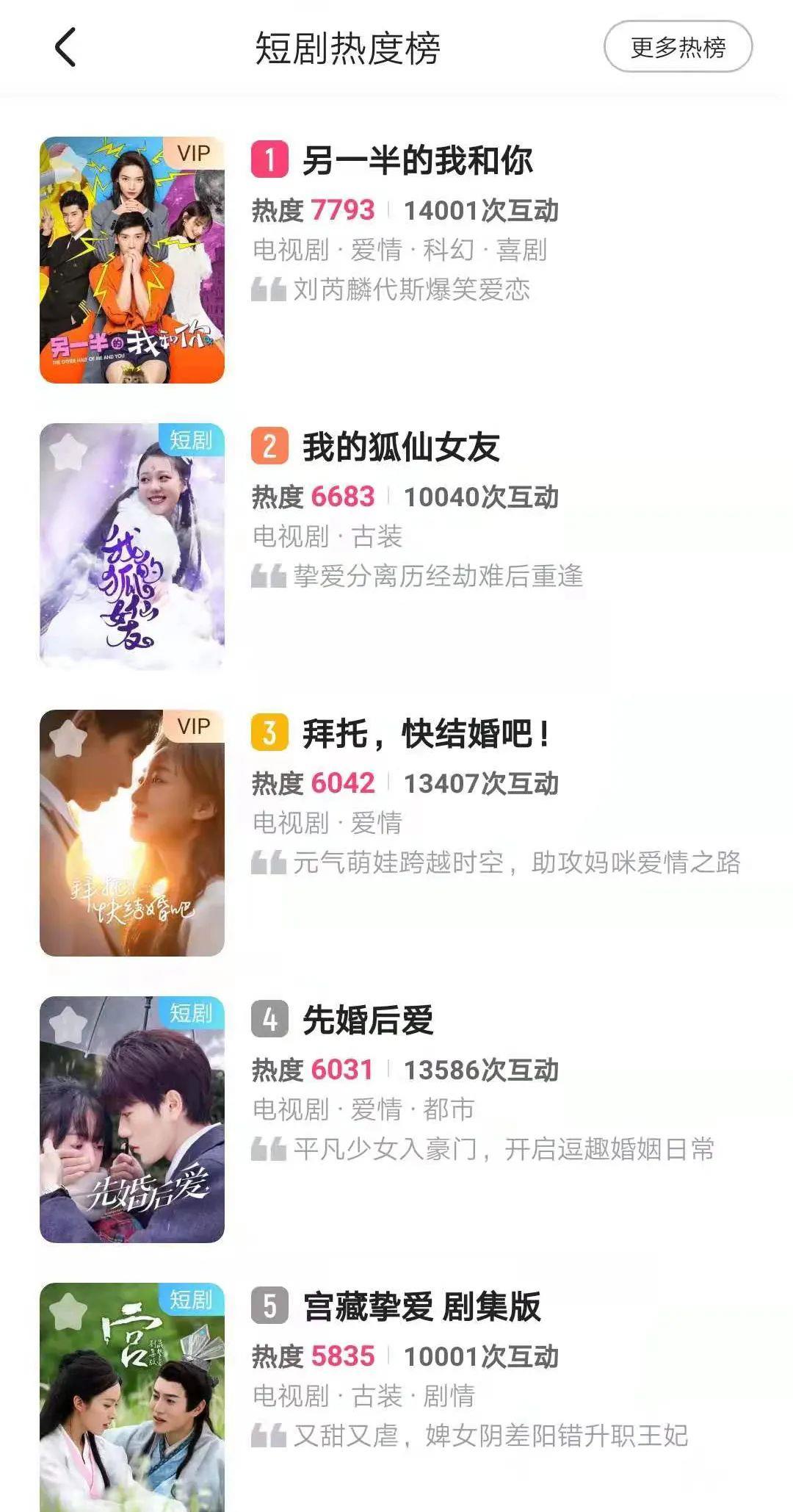Go back using the top-left arrow
Image resolution: width=793 pixels, height=1512 pixels.
point(65,48)
